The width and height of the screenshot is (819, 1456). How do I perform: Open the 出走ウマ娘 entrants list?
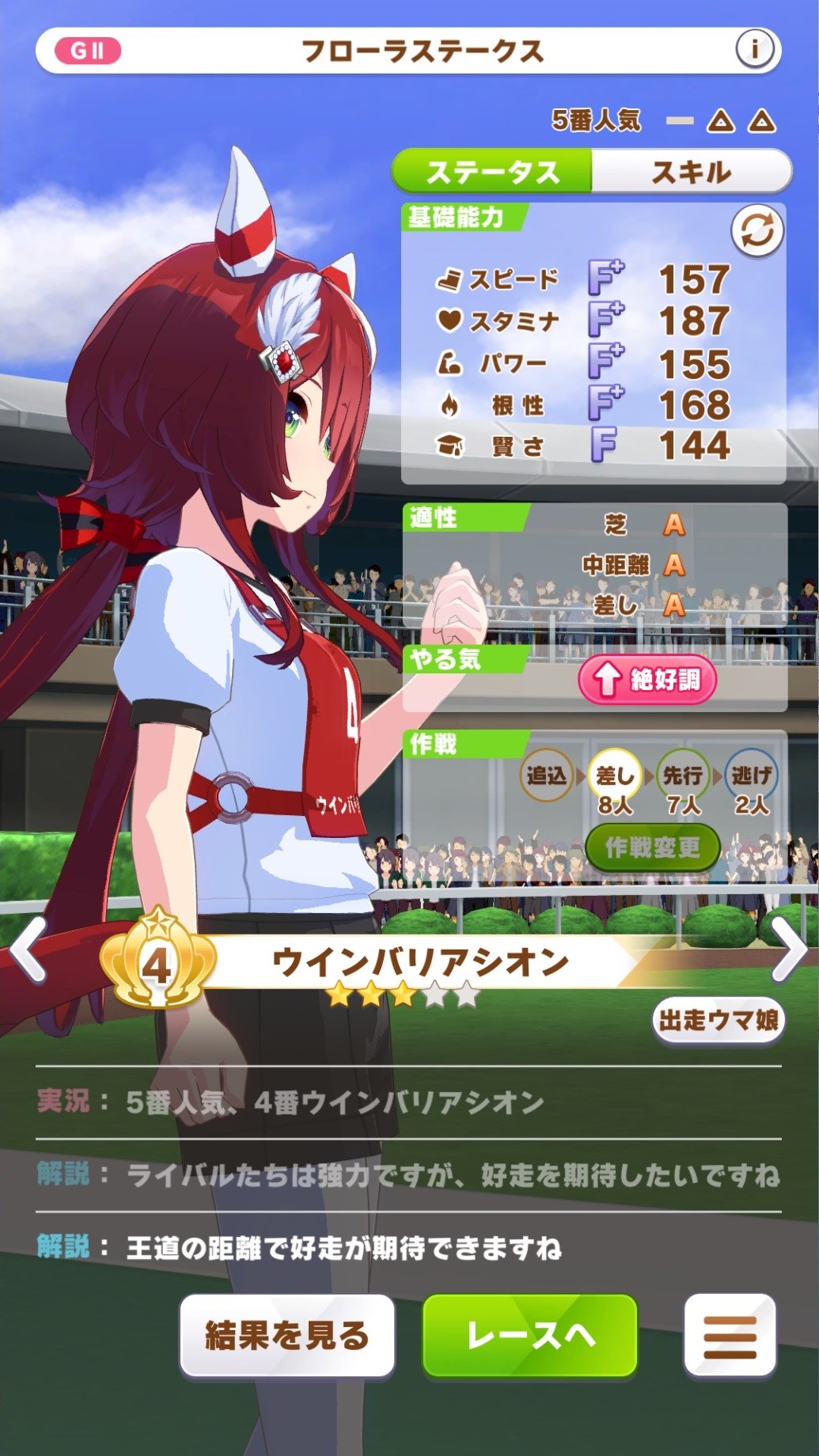click(718, 1021)
